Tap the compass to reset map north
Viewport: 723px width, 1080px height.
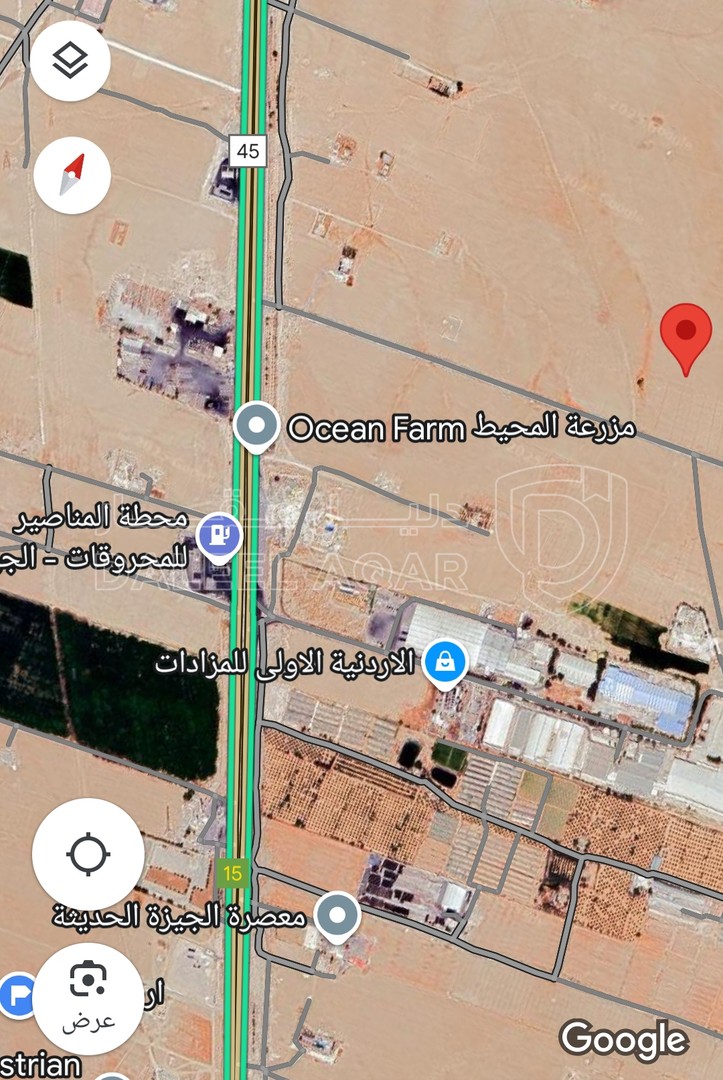tap(72, 175)
